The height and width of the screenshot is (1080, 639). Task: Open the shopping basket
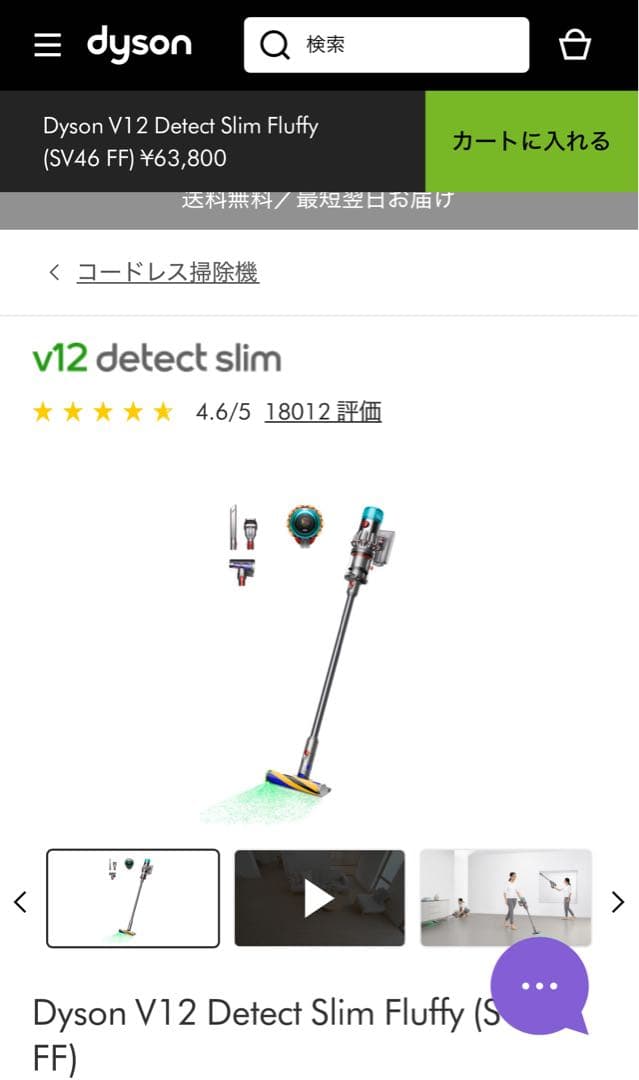[x=574, y=45]
